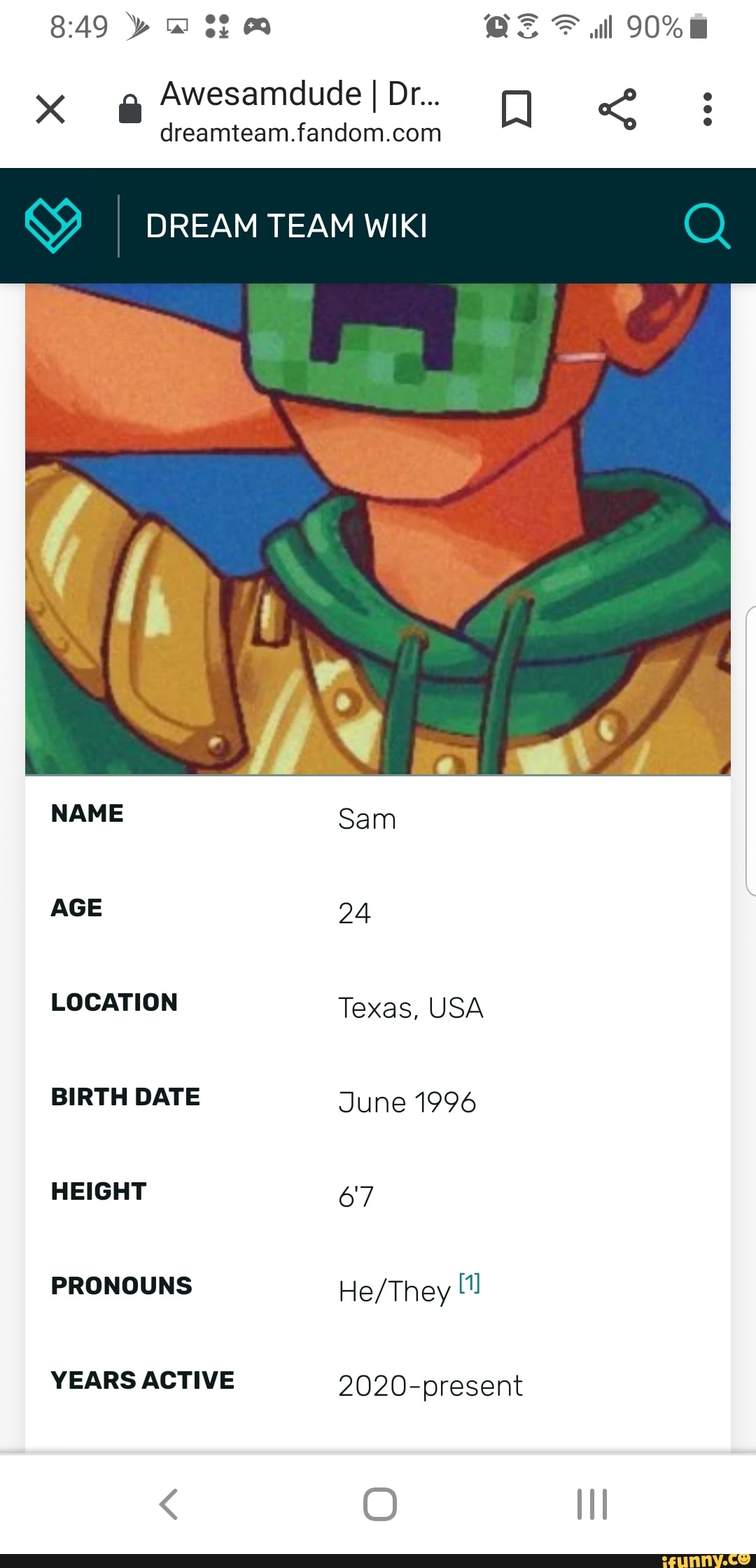756x1568 pixels.
Task: Open pronouns reference footnote 1
Action: click(x=469, y=1283)
